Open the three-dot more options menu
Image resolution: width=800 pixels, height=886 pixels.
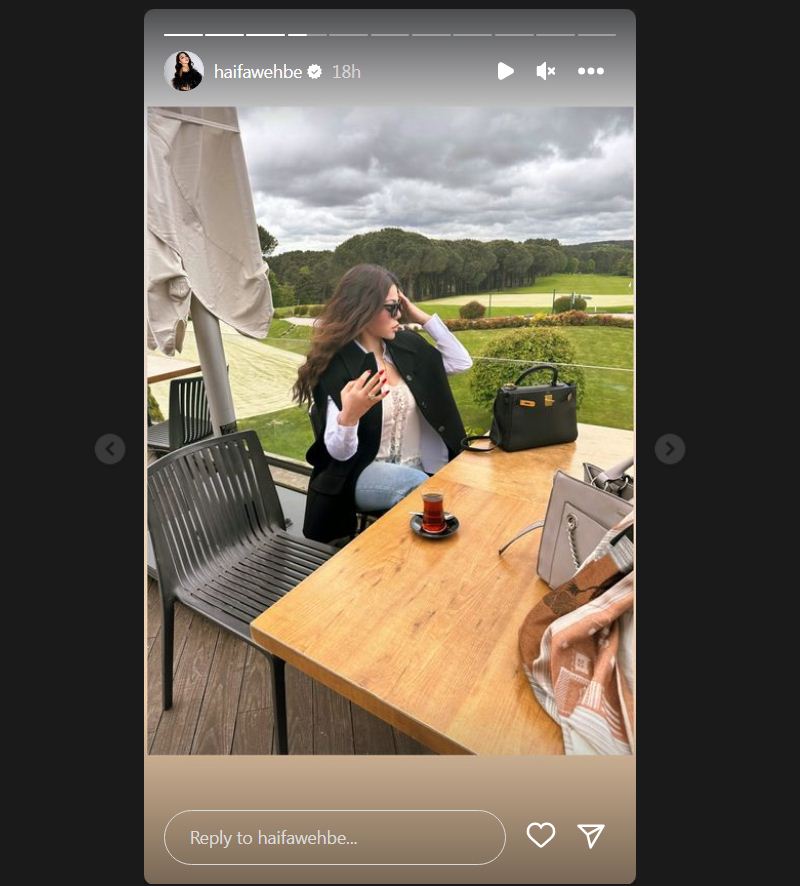tap(591, 71)
